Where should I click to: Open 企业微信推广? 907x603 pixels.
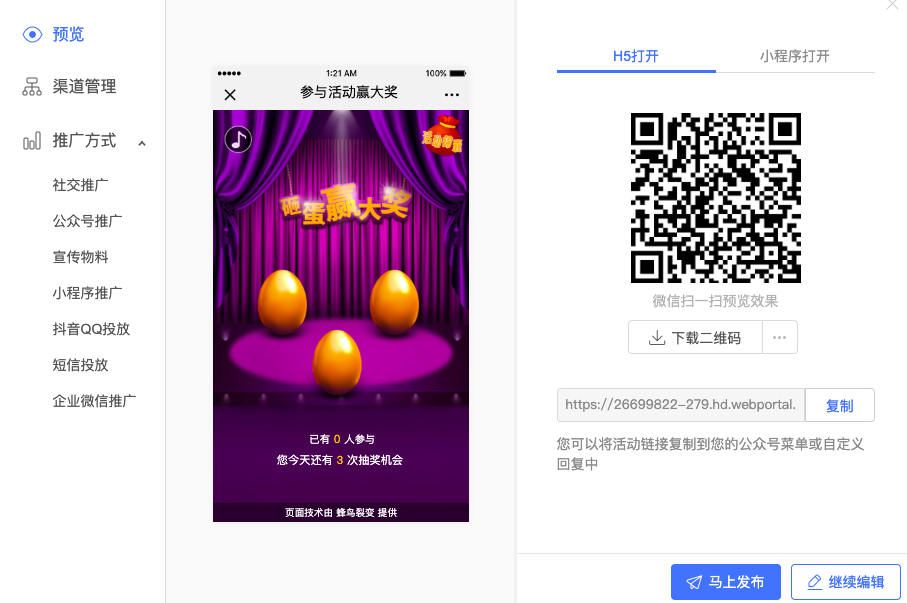(94, 401)
